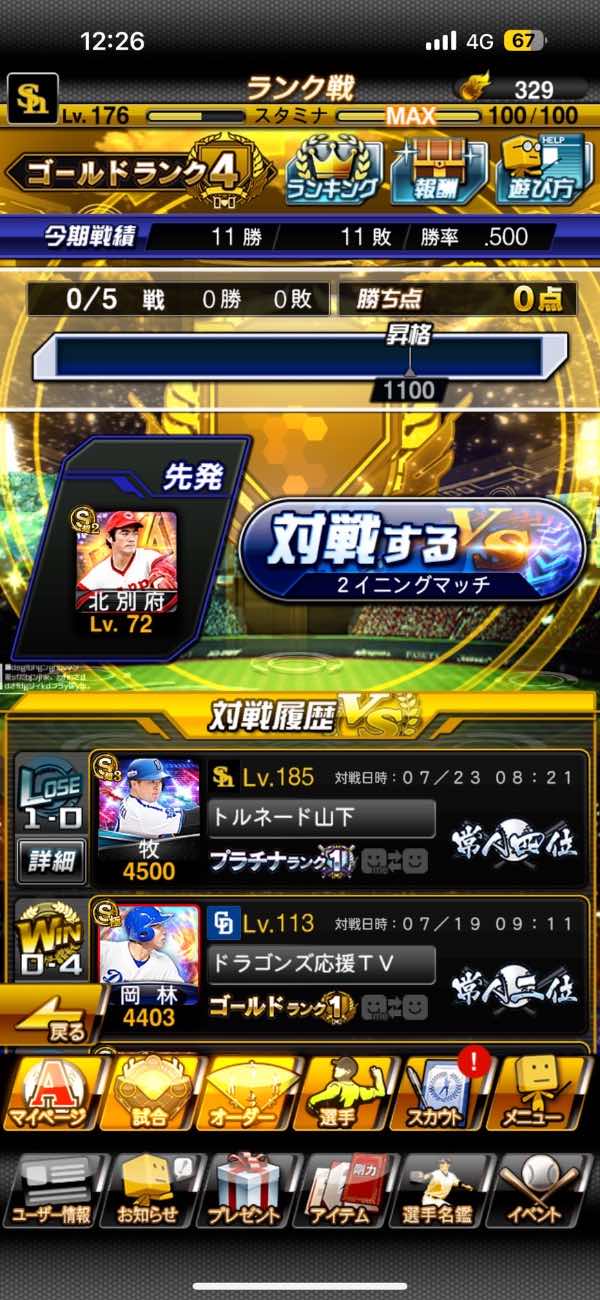Open match history against トルネード山下
600x1300 pixels.
(321, 818)
